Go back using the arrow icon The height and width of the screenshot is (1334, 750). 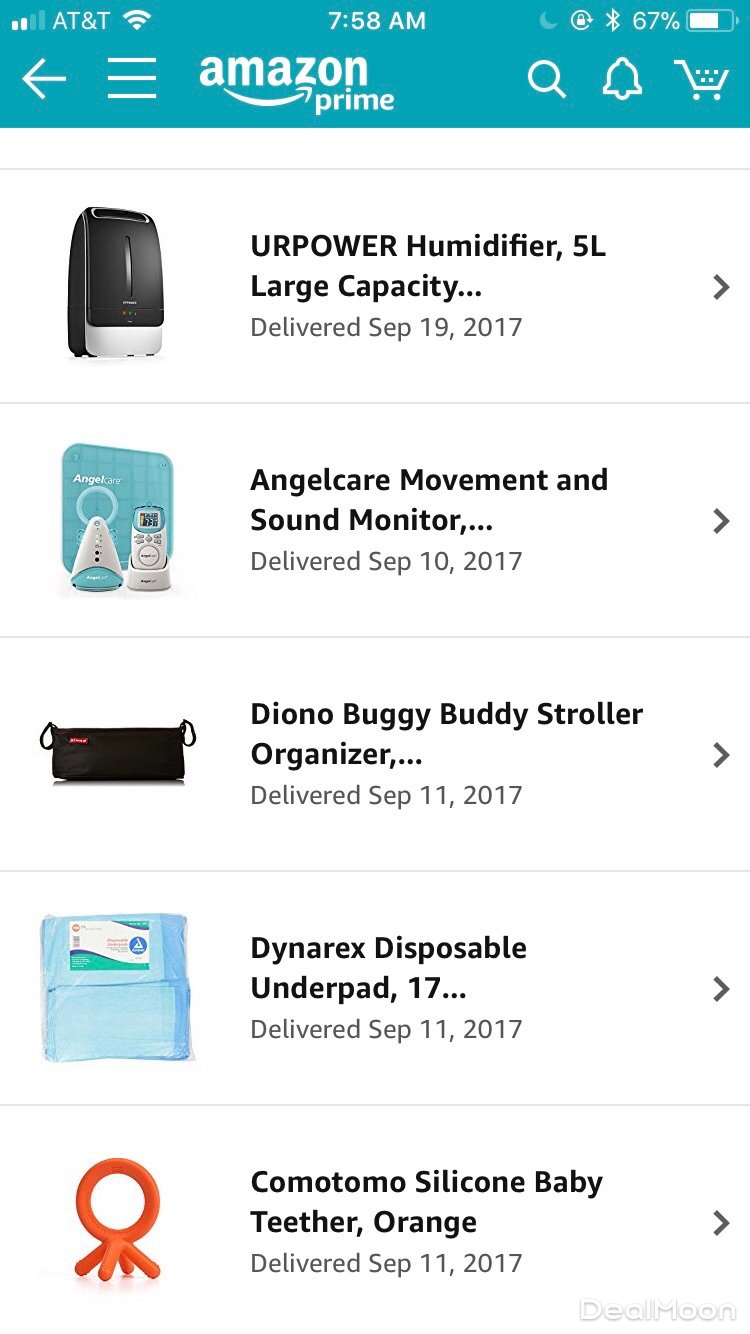(44, 79)
